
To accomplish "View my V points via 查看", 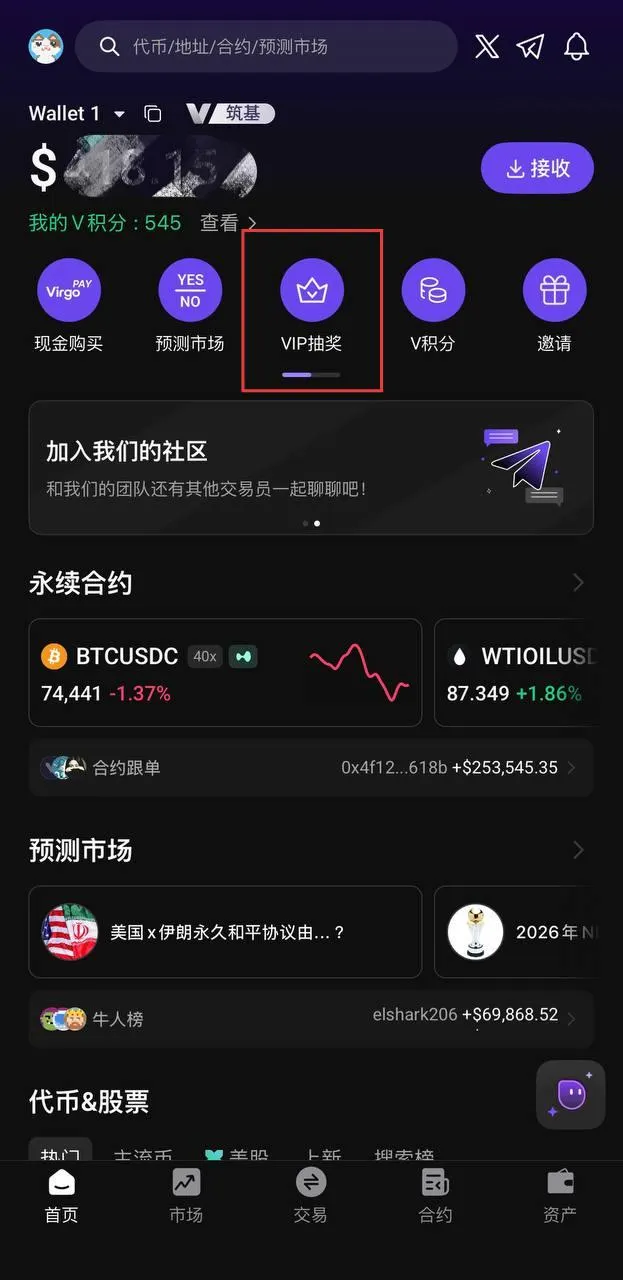I will pyautogui.click(x=228, y=223).
